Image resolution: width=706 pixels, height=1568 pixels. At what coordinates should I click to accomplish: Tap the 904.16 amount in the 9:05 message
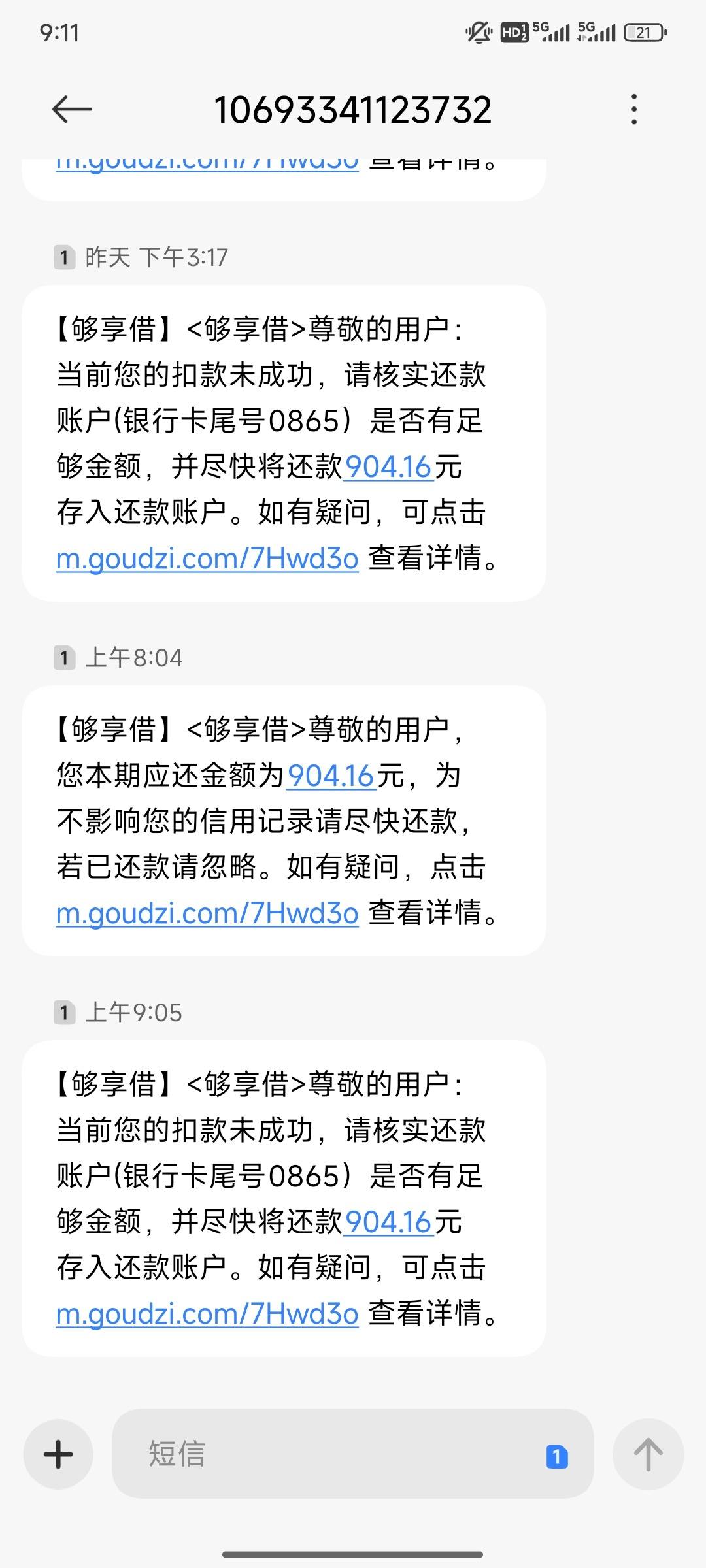click(x=389, y=1222)
